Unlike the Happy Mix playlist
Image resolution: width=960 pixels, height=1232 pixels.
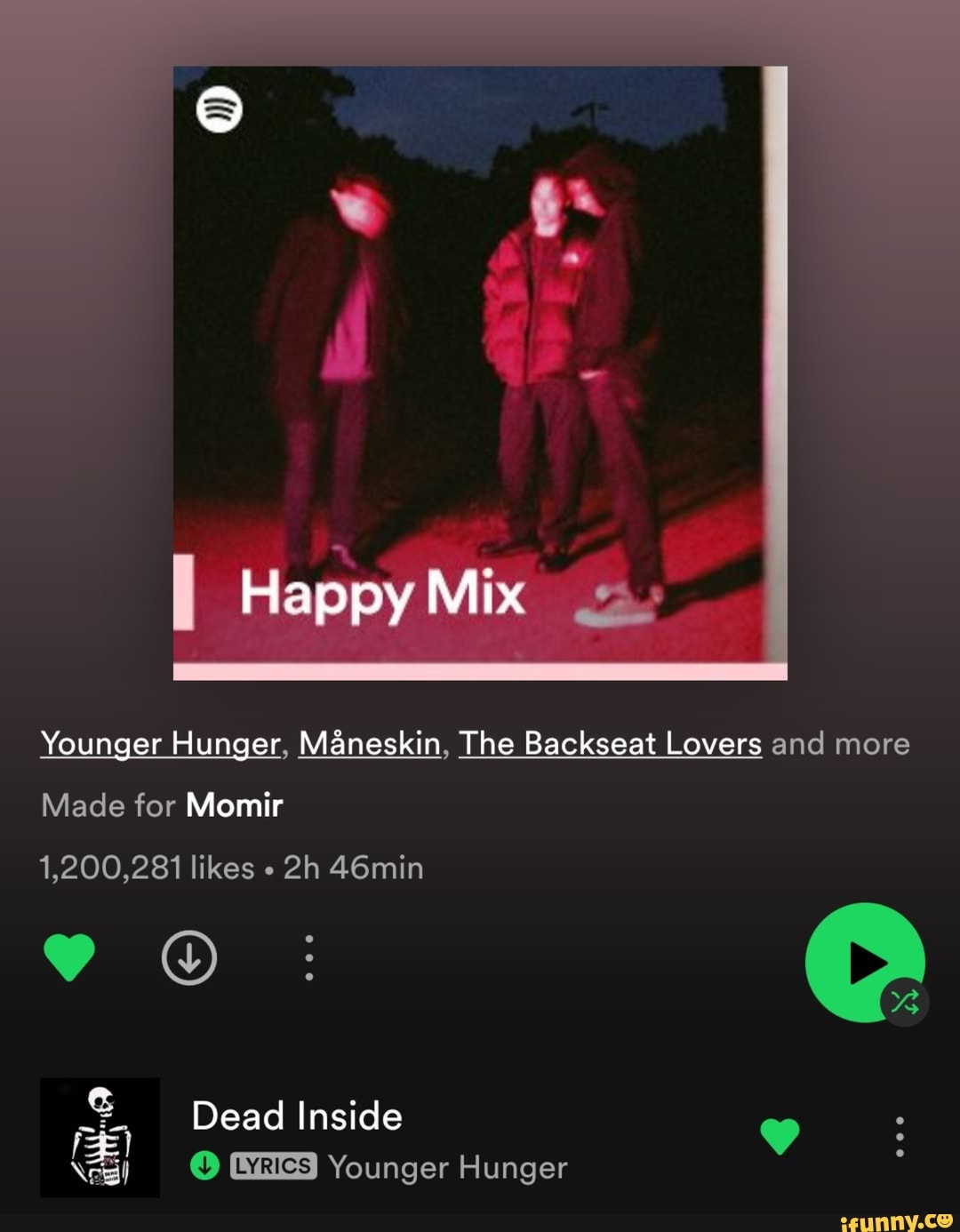[68, 957]
